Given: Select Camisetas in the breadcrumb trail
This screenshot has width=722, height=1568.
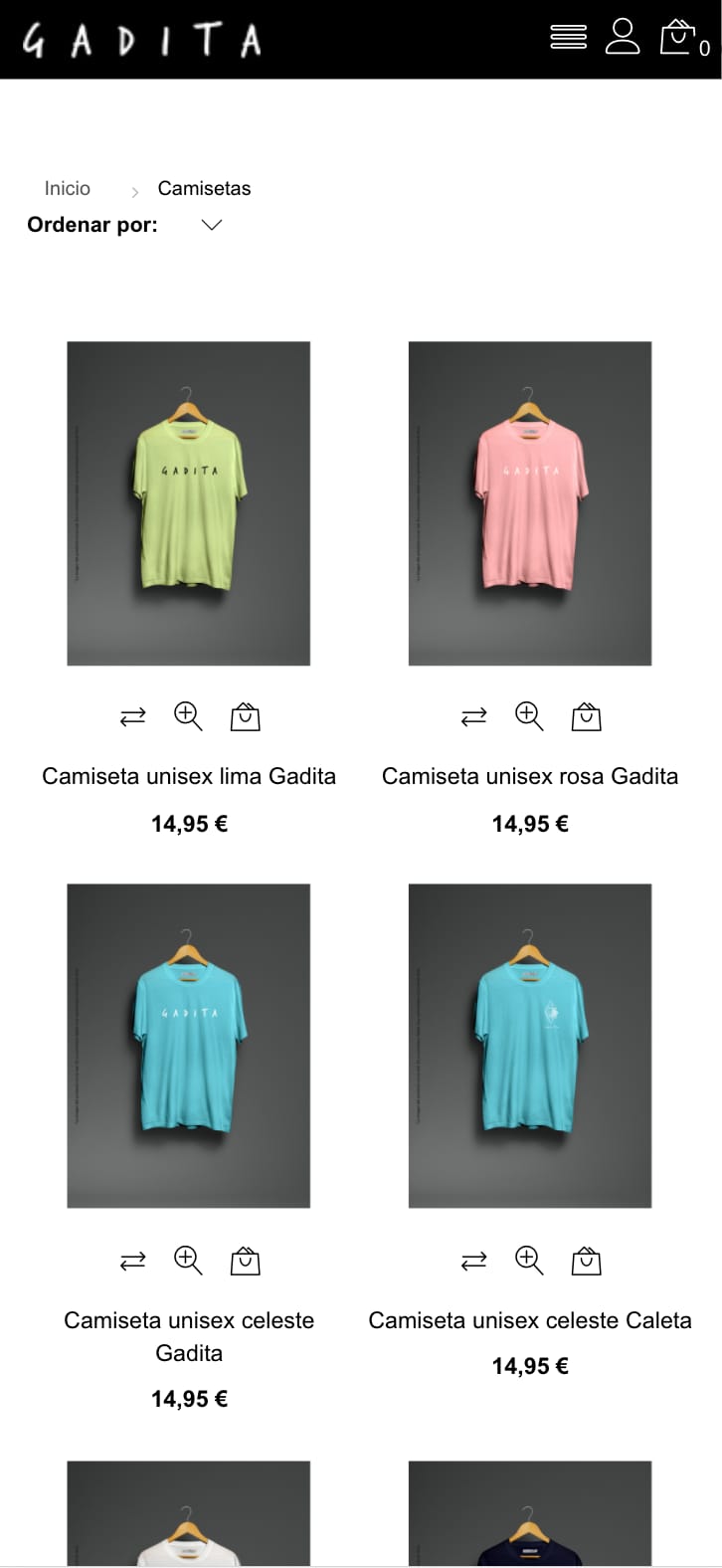Looking at the screenshot, I should click(x=203, y=187).
